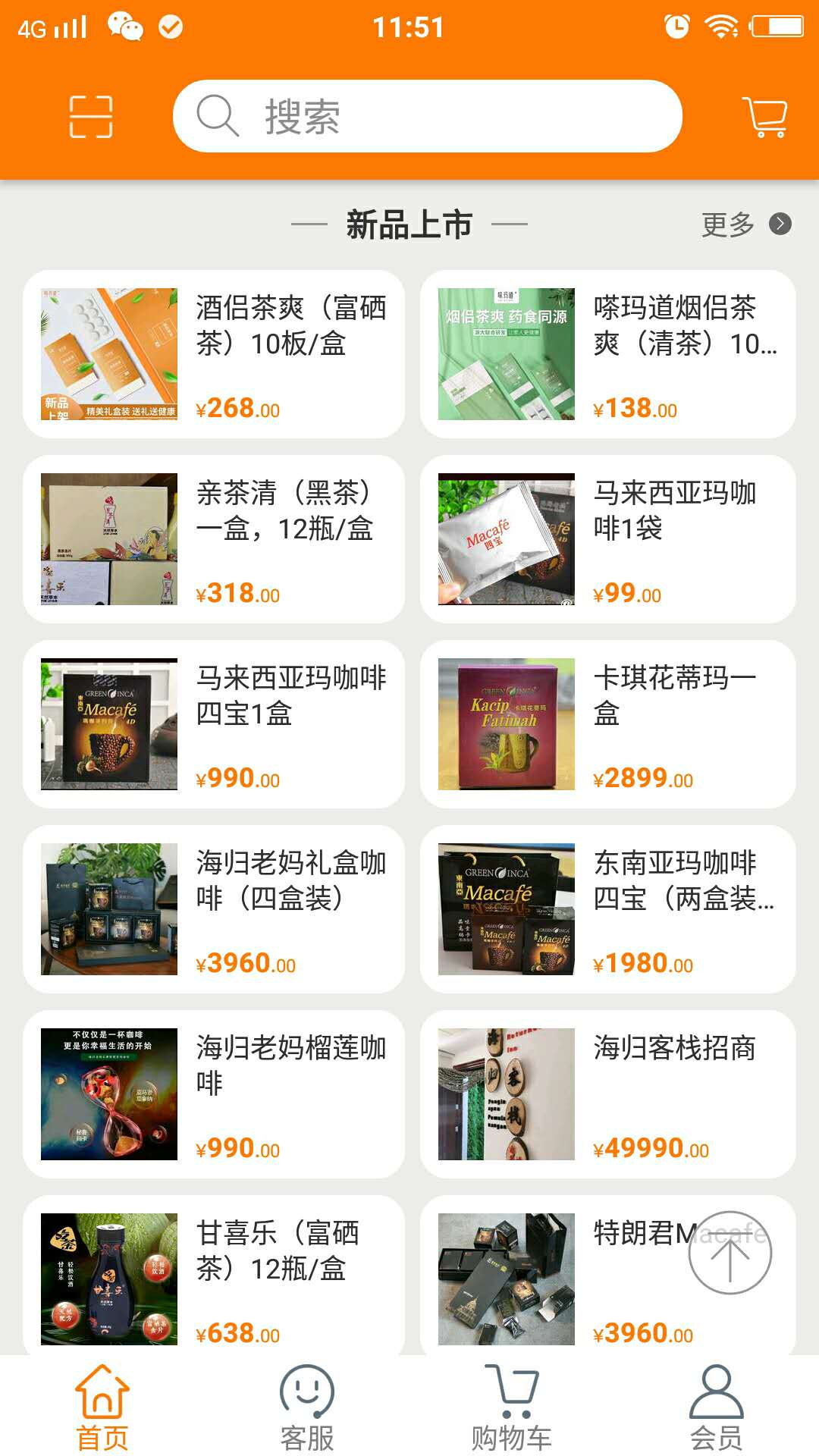The image size is (819, 1456).
Task: Open the shopping cart icon in the header
Action: [x=764, y=117]
